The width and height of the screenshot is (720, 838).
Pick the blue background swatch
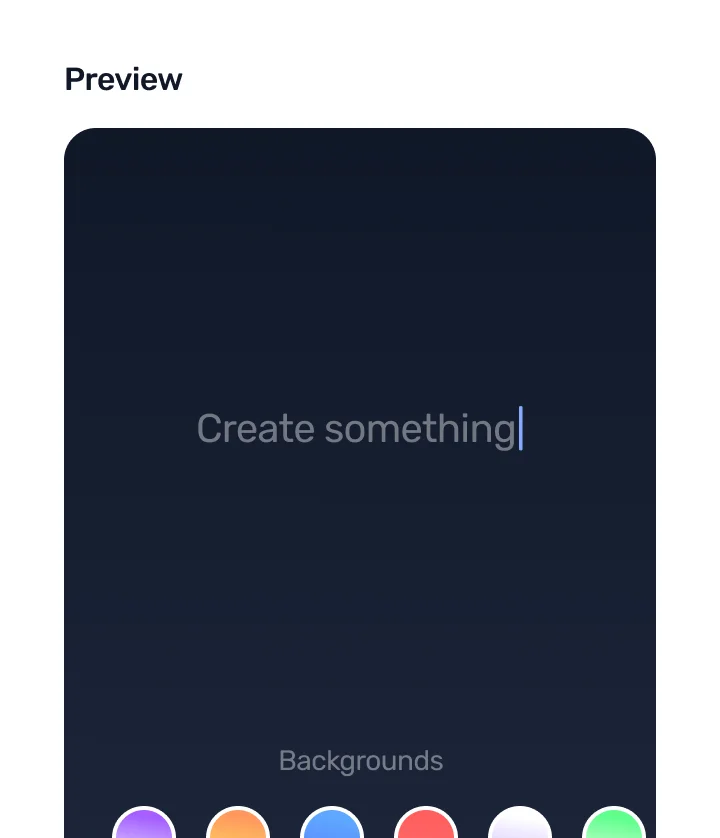[332, 826]
